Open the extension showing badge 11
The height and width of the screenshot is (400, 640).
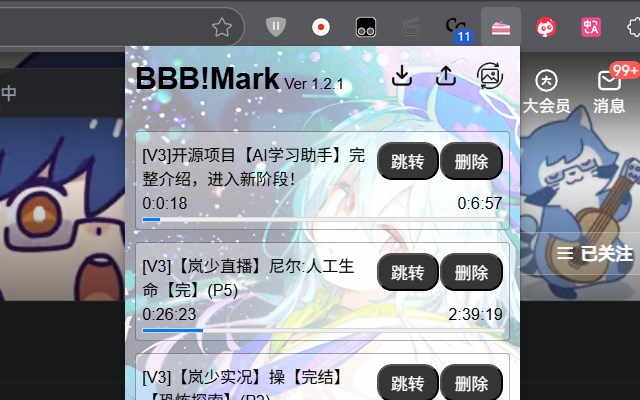coord(457,27)
